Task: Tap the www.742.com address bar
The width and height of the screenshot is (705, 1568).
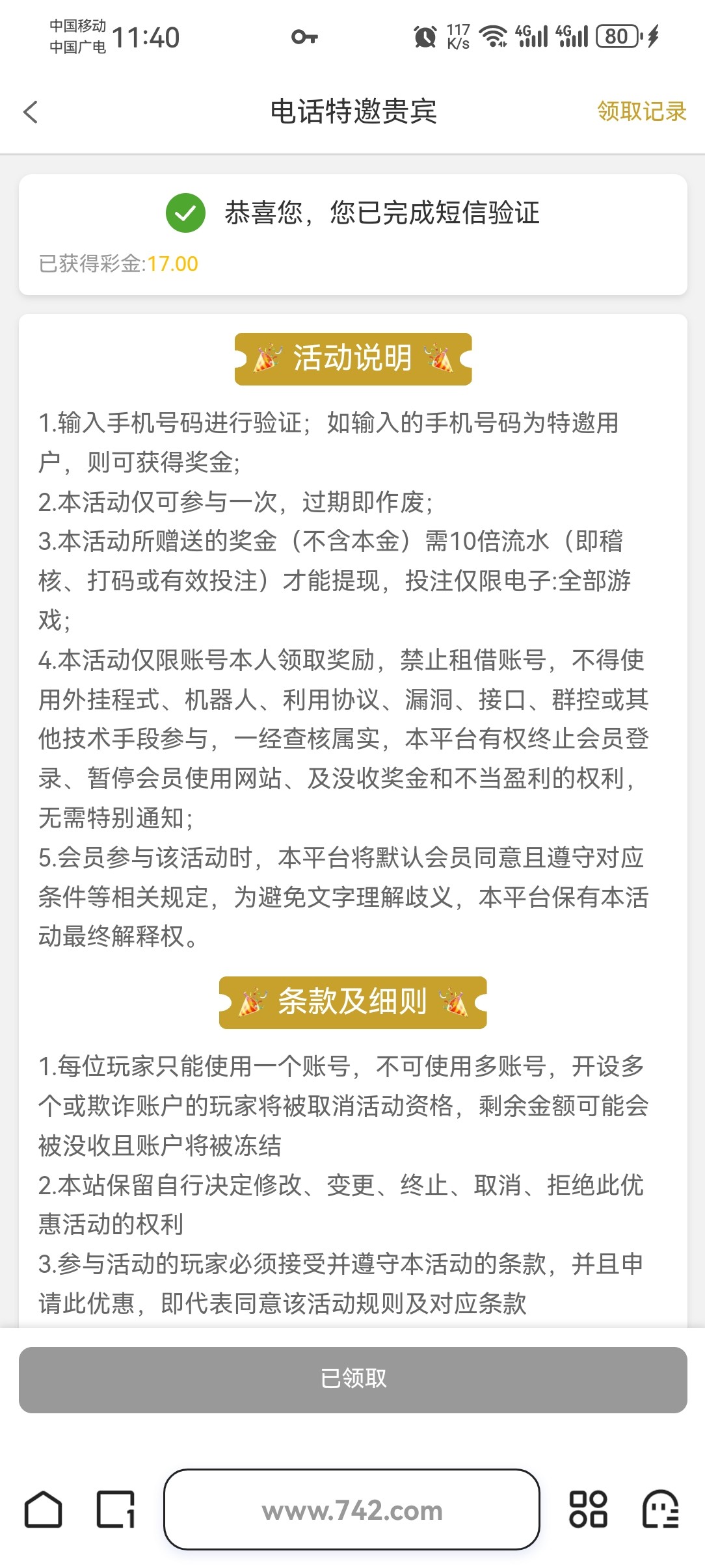Action: point(352,1509)
